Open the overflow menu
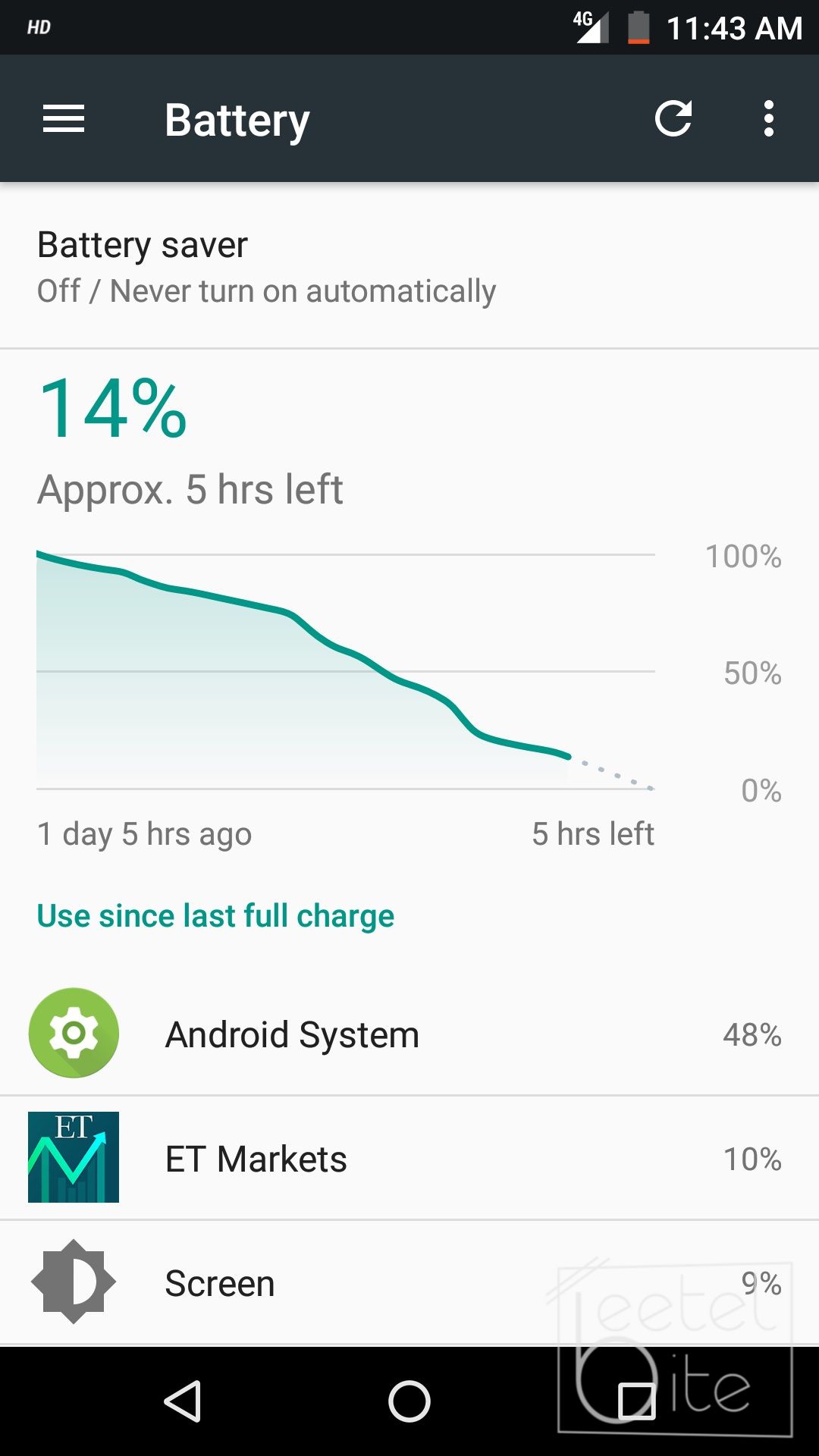This screenshot has width=819, height=1456. click(768, 119)
